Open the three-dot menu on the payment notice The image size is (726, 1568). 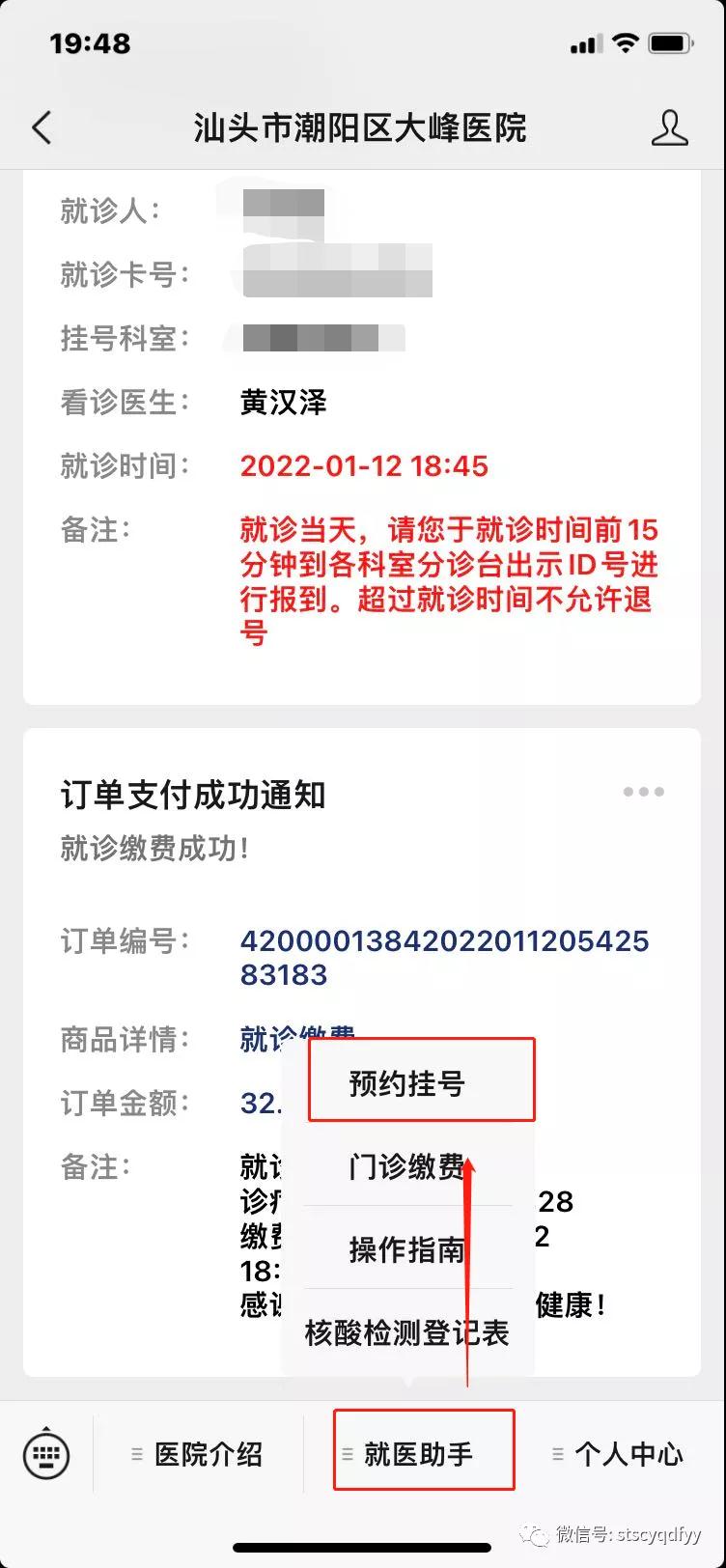tap(643, 792)
